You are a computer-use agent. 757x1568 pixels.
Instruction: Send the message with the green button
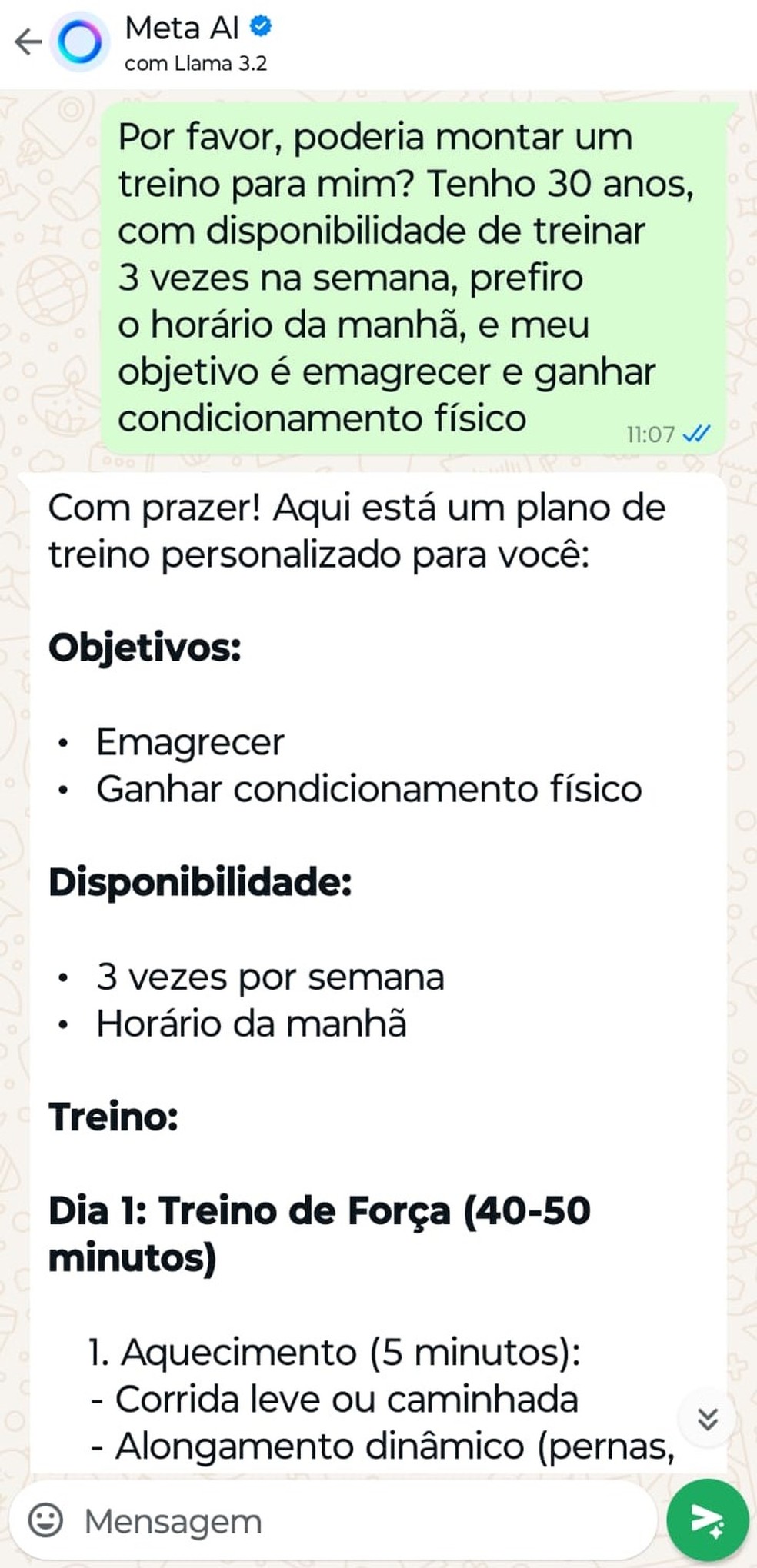(x=707, y=1520)
